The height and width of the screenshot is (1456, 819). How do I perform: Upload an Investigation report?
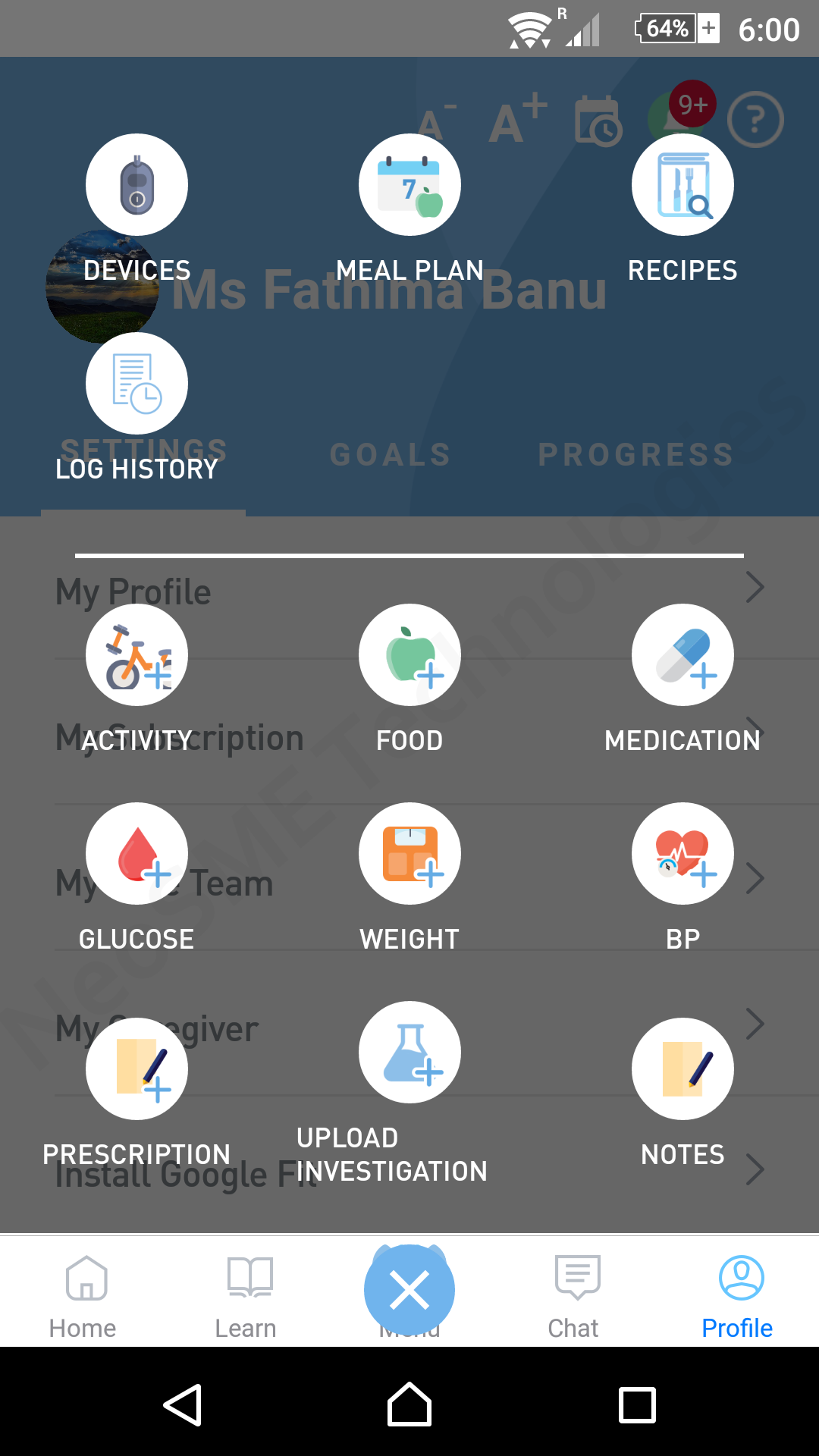(x=409, y=1052)
